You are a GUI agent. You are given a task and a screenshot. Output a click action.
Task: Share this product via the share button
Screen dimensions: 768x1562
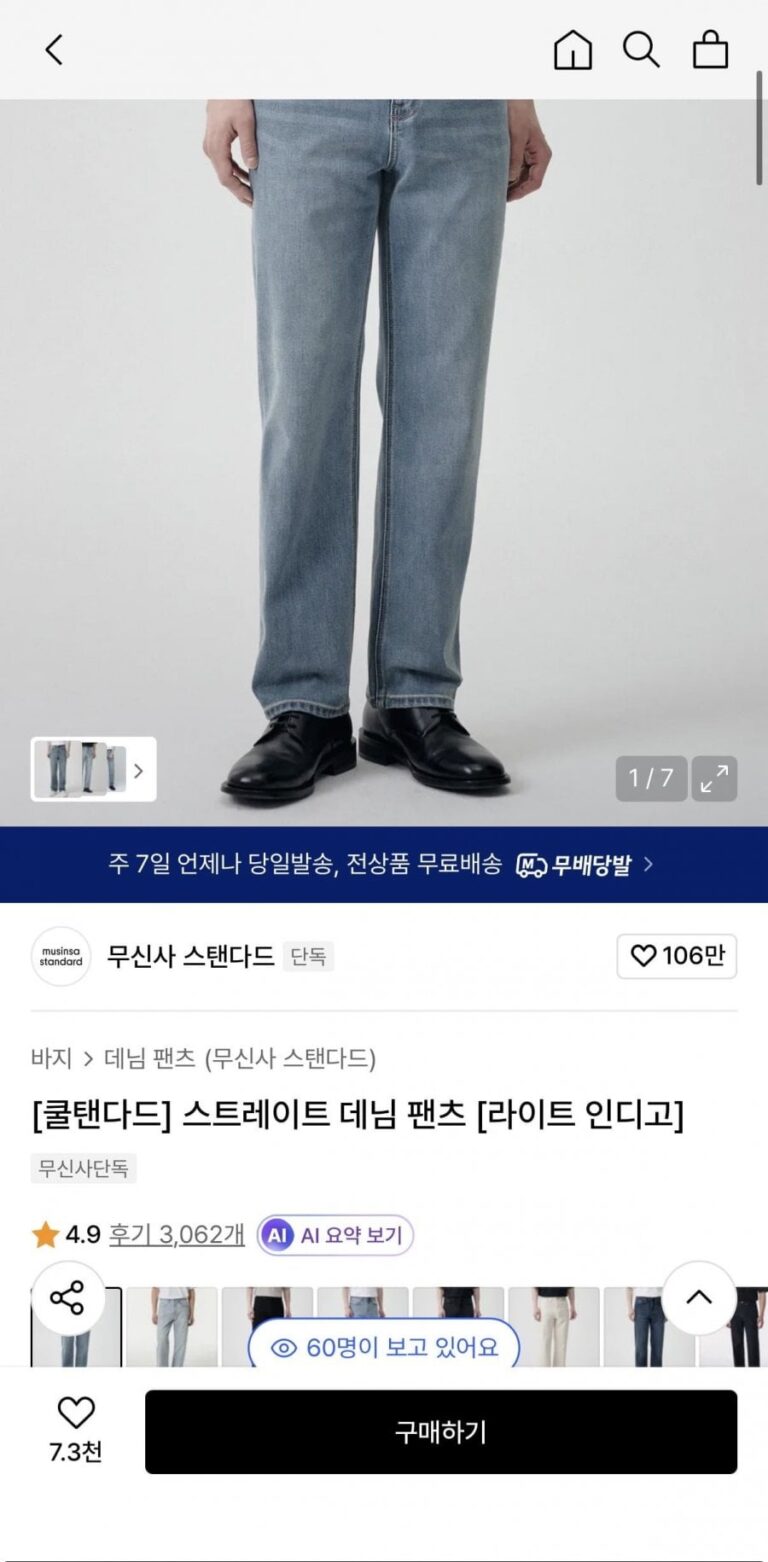click(x=68, y=1298)
